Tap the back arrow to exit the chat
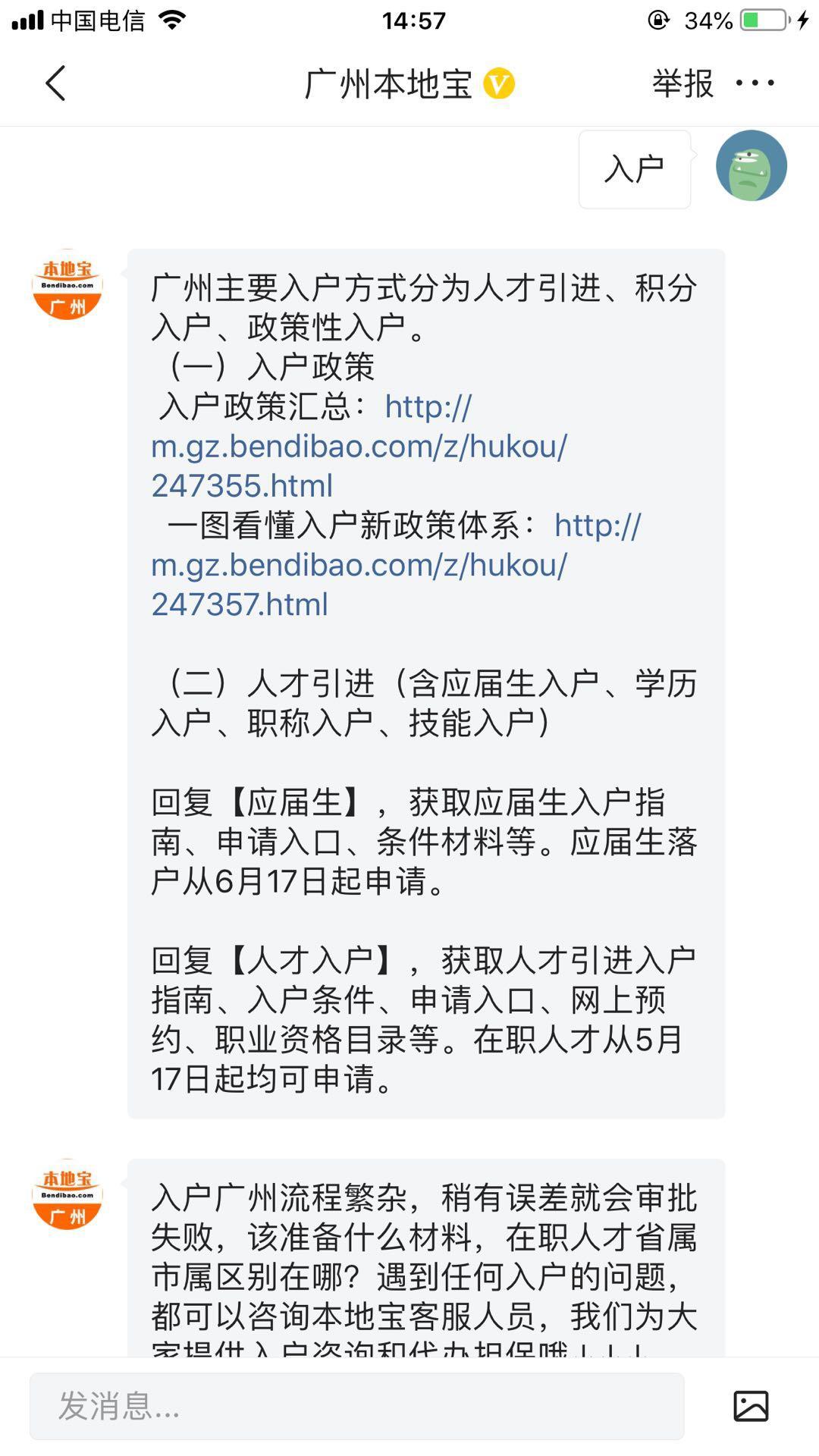Screen dimensions: 819x1456 [55, 82]
